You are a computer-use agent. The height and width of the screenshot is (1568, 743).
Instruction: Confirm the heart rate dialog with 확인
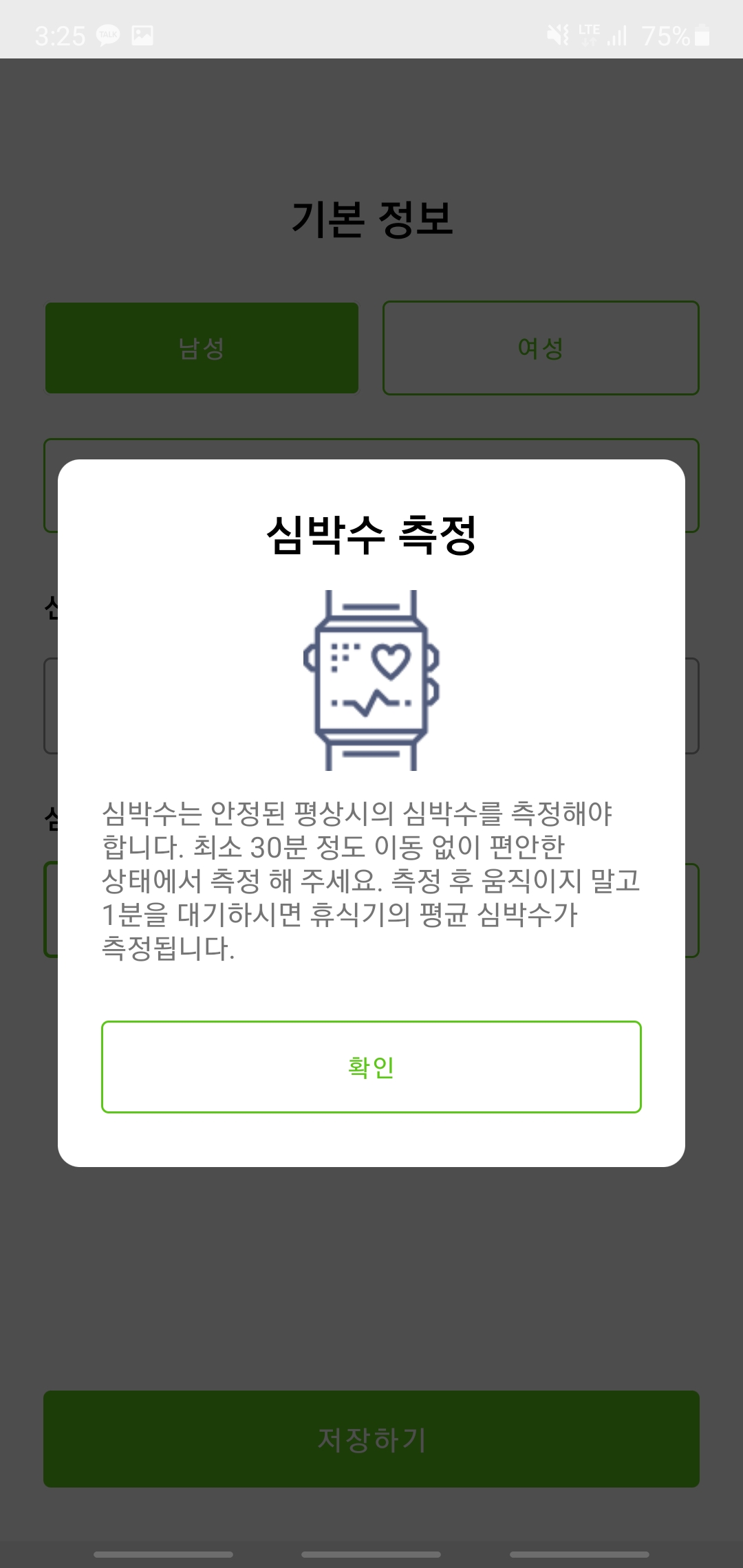click(x=371, y=1067)
